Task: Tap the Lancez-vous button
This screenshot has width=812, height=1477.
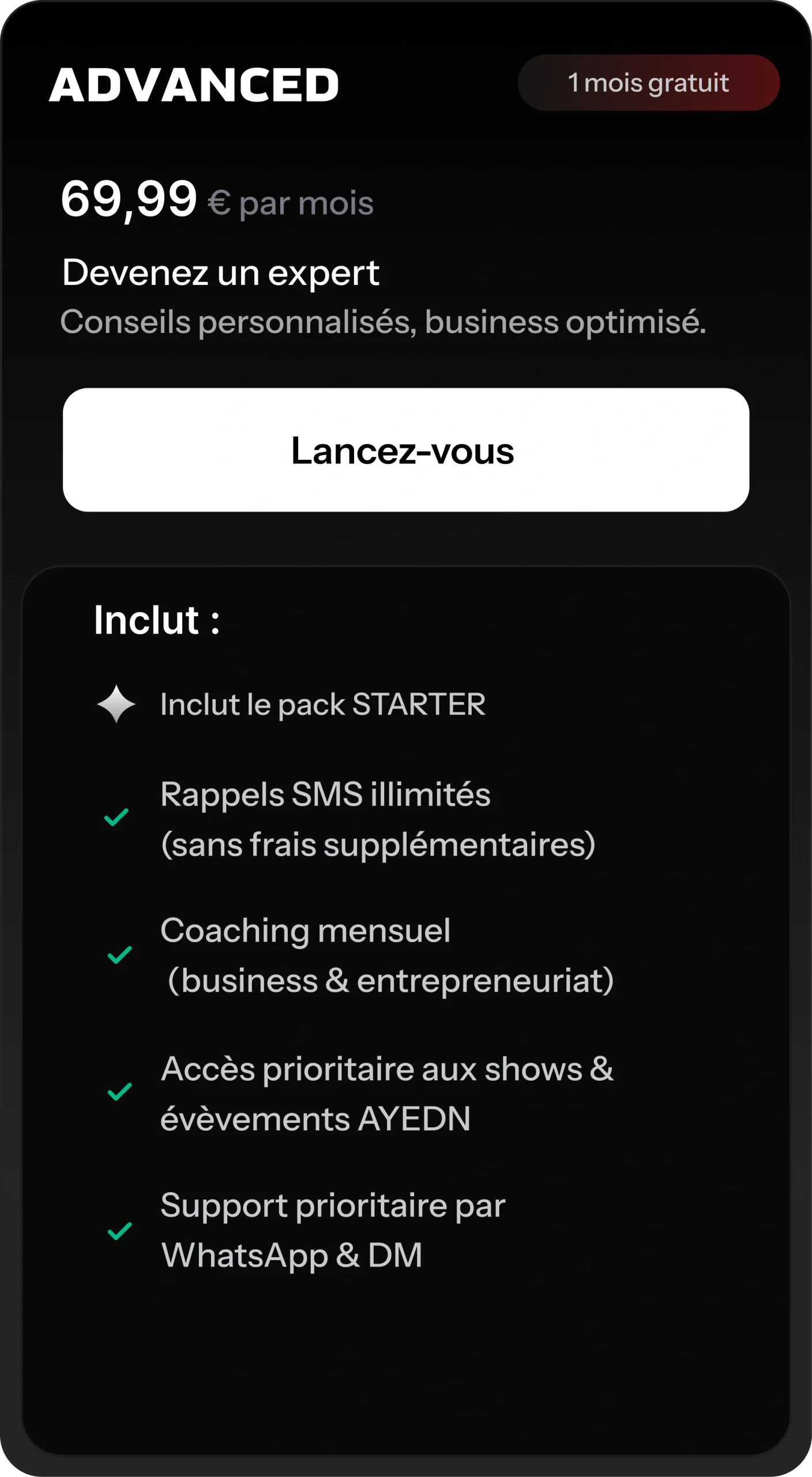Action: click(405, 450)
